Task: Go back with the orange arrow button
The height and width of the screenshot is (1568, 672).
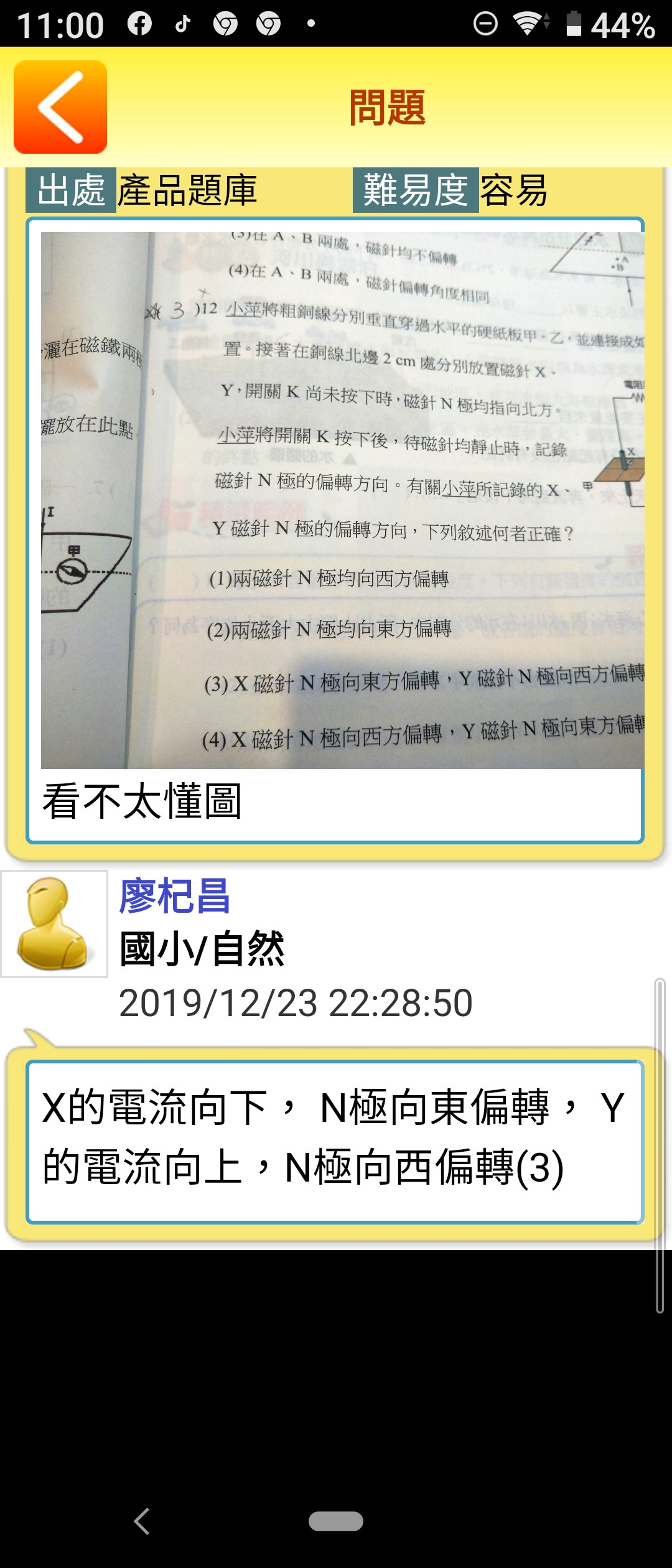Action: point(60,107)
